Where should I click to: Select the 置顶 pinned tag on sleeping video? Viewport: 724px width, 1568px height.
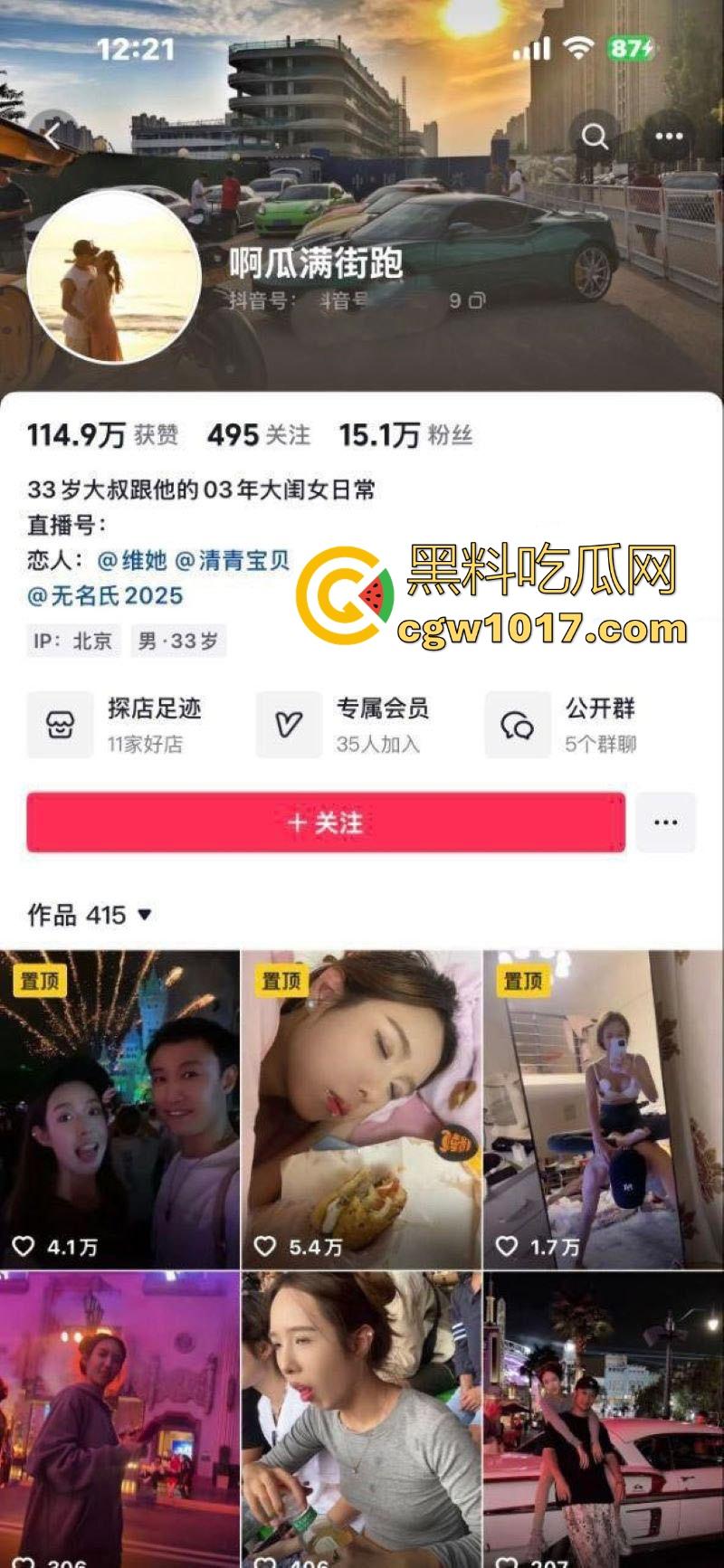pos(282,981)
